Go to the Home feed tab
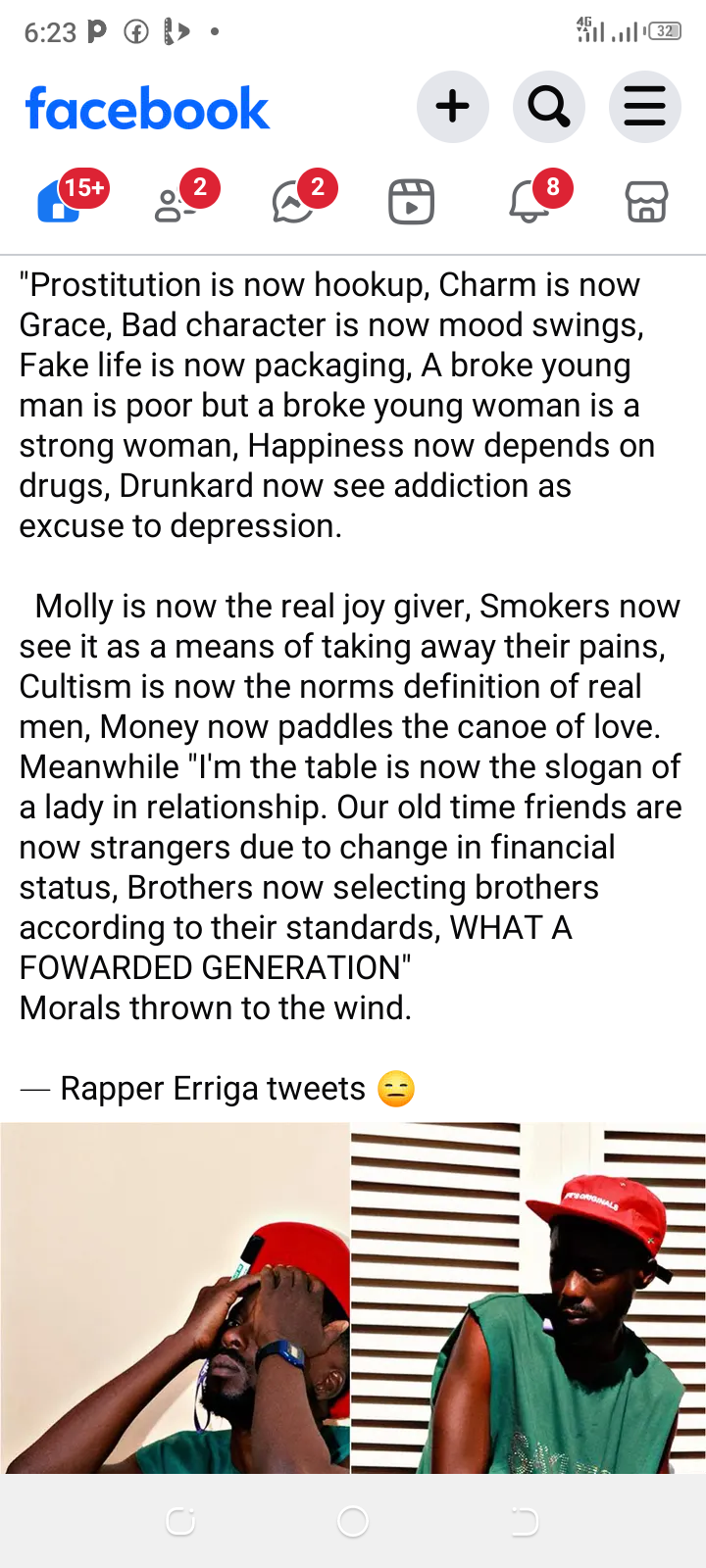The image size is (706, 1568). 60,202
